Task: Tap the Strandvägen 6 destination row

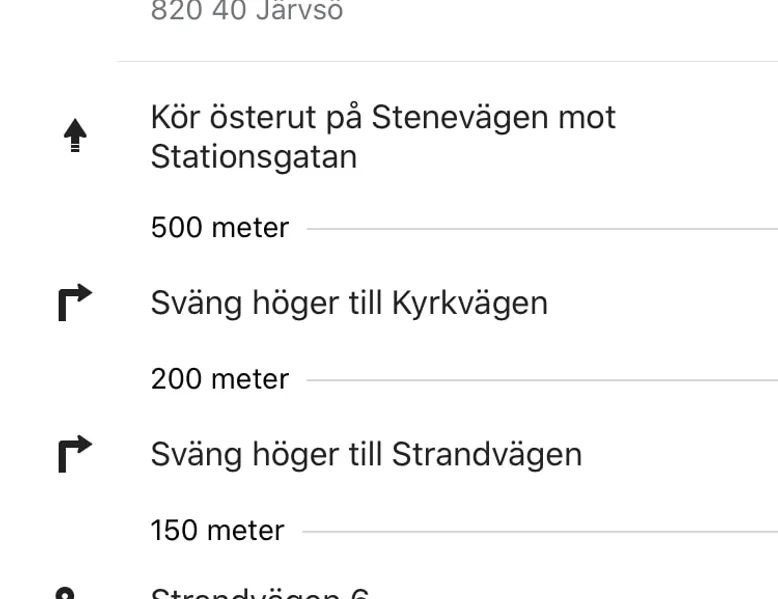Action: (260, 592)
